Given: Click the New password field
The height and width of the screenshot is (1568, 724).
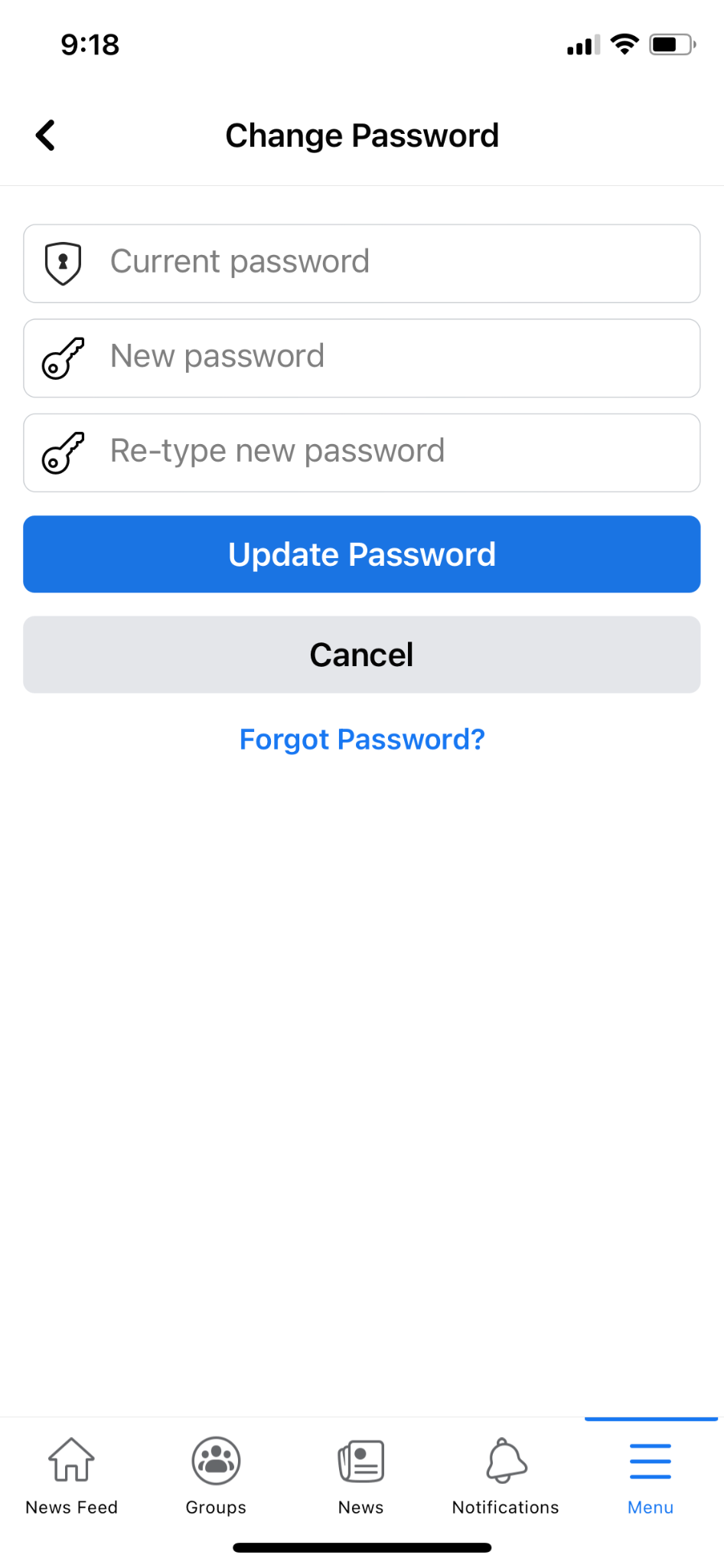Looking at the screenshot, I should point(361,358).
